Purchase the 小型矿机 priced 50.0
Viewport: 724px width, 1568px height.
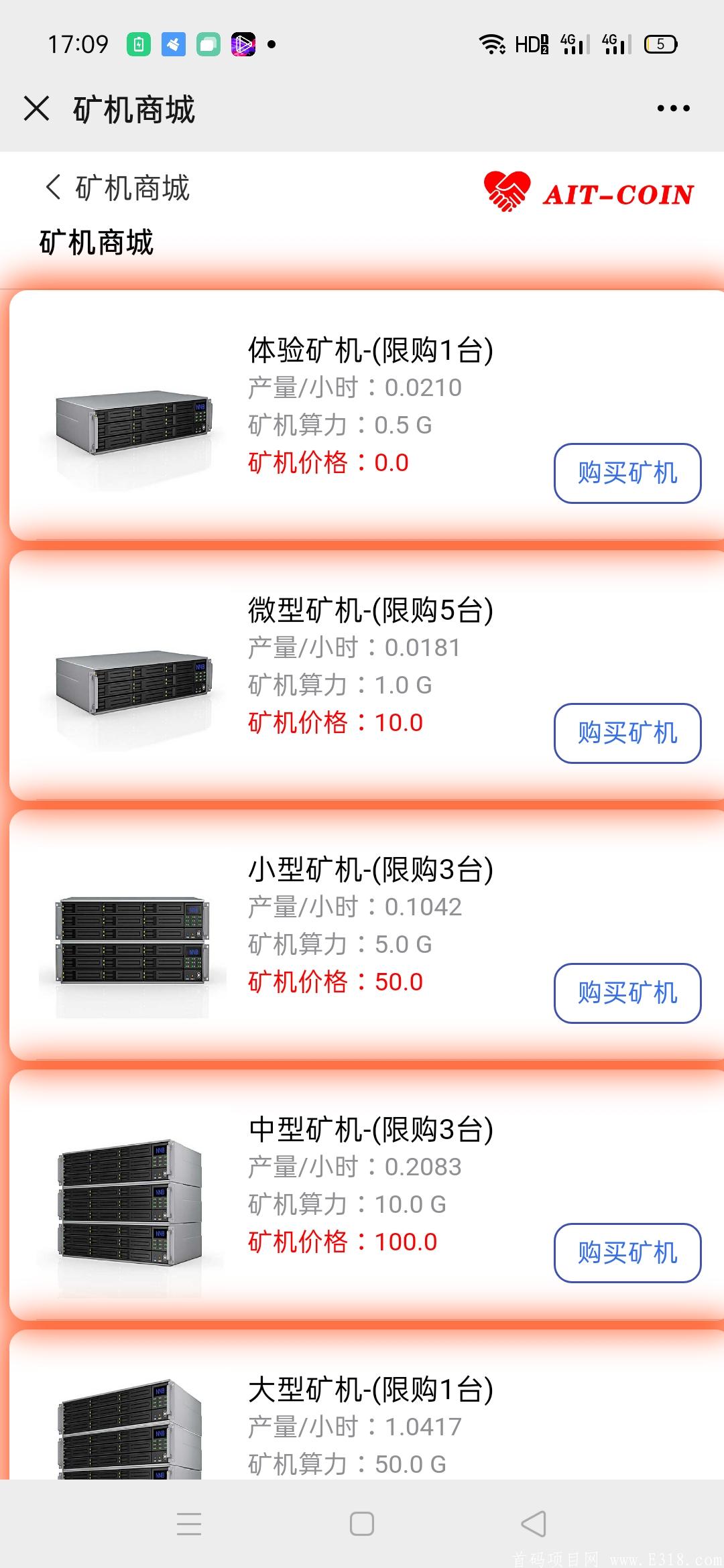point(627,993)
